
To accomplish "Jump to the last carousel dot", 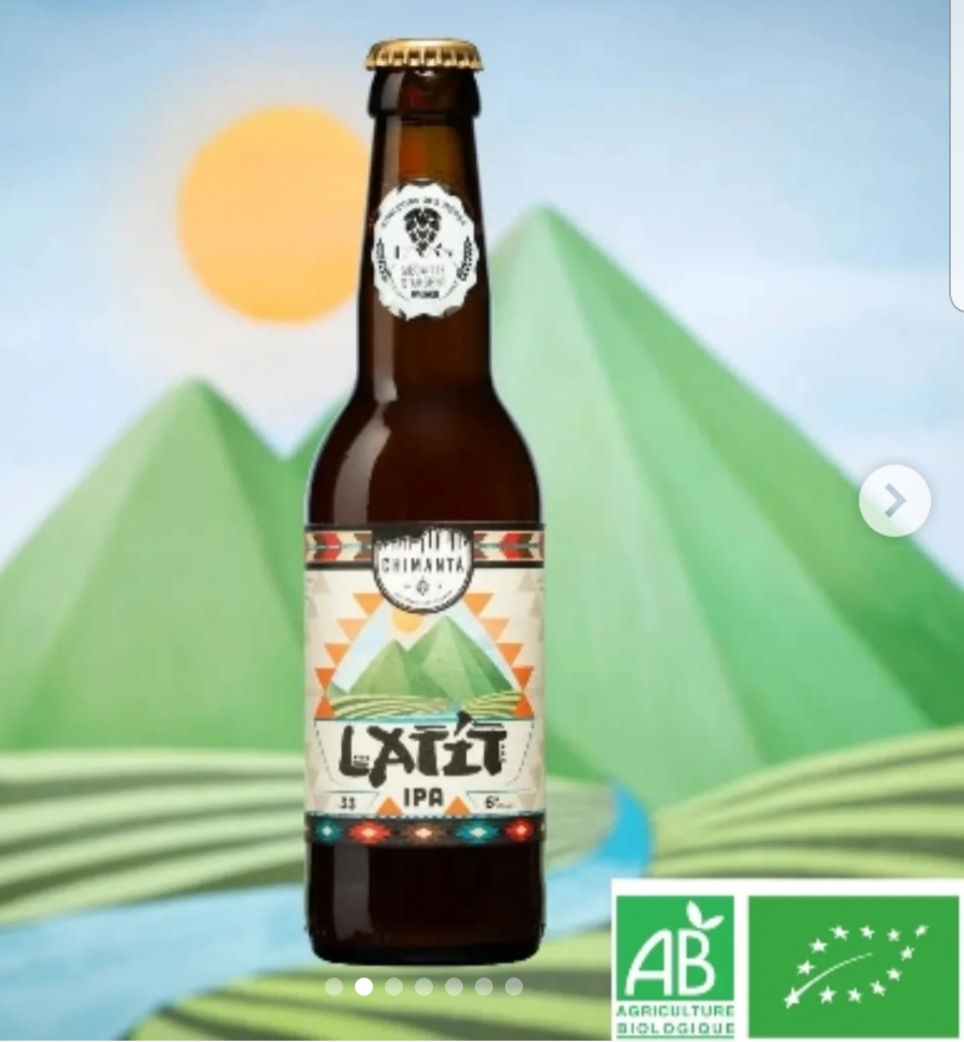I will [514, 987].
